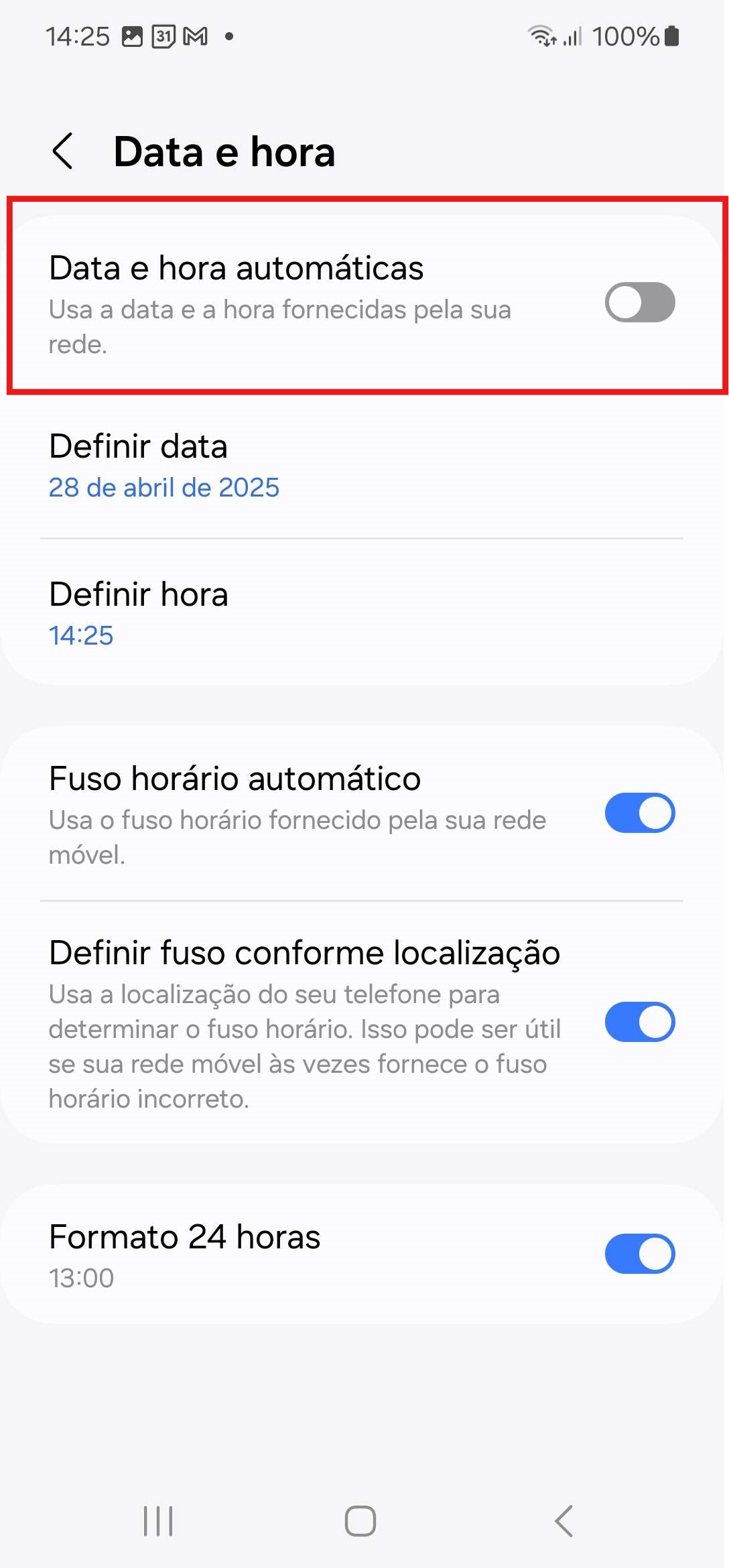Disable Definir fuso conforme localização

point(639,1022)
